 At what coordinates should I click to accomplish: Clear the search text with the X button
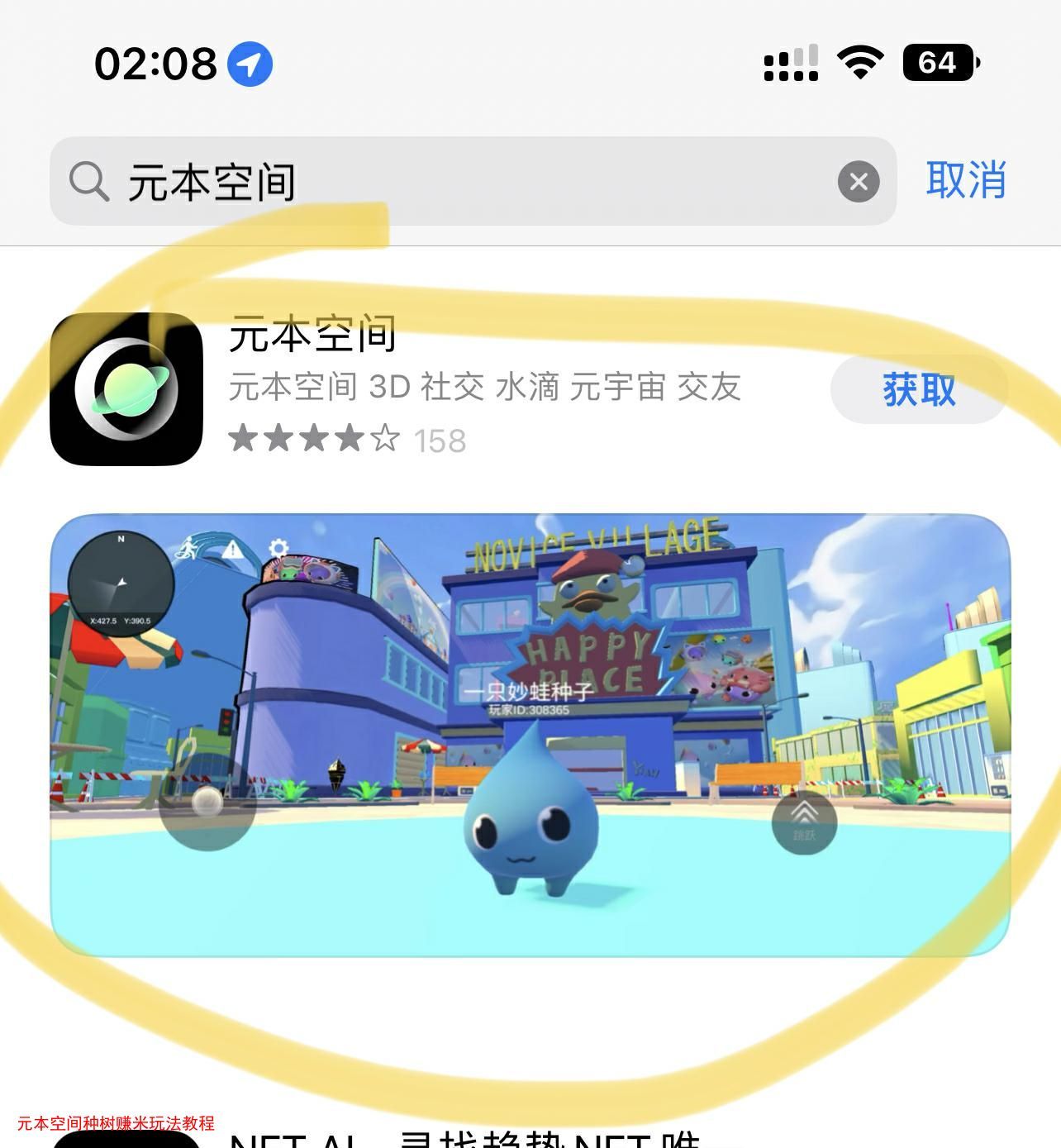point(859,181)
